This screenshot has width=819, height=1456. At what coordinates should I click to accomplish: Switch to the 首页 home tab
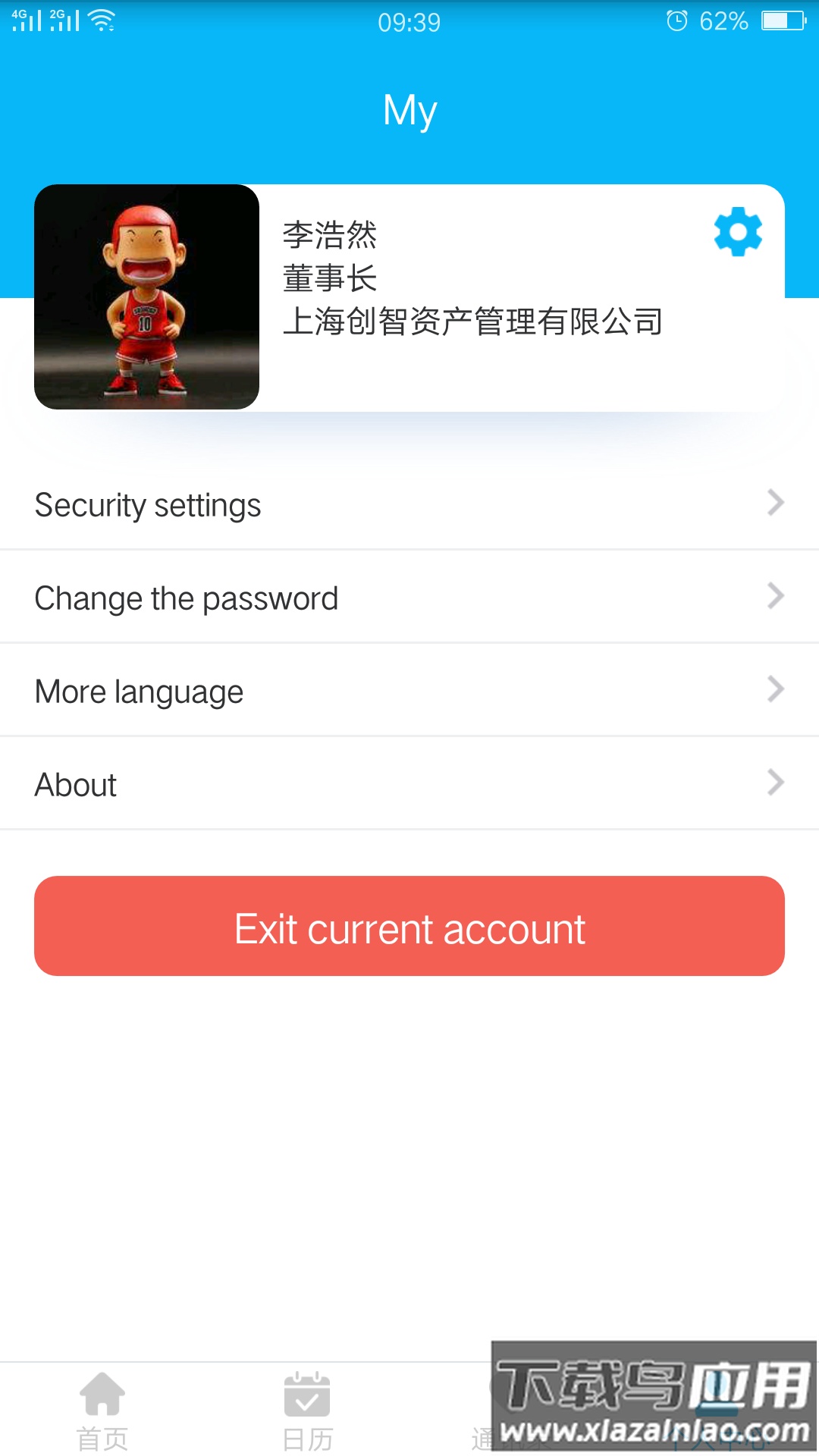point(102,1410)
